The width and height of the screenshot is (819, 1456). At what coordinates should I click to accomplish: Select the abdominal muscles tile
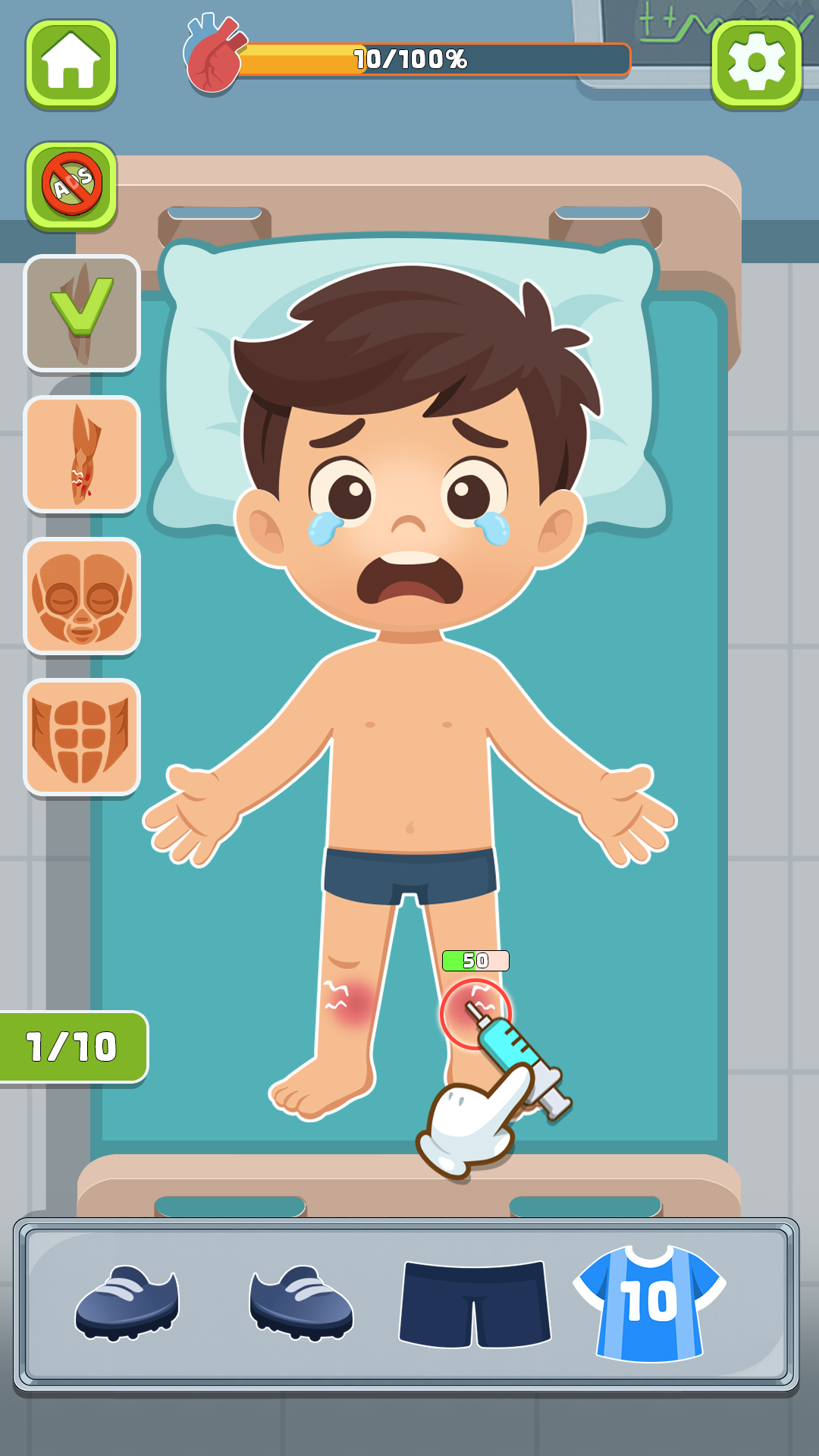[x=82, y=737]
